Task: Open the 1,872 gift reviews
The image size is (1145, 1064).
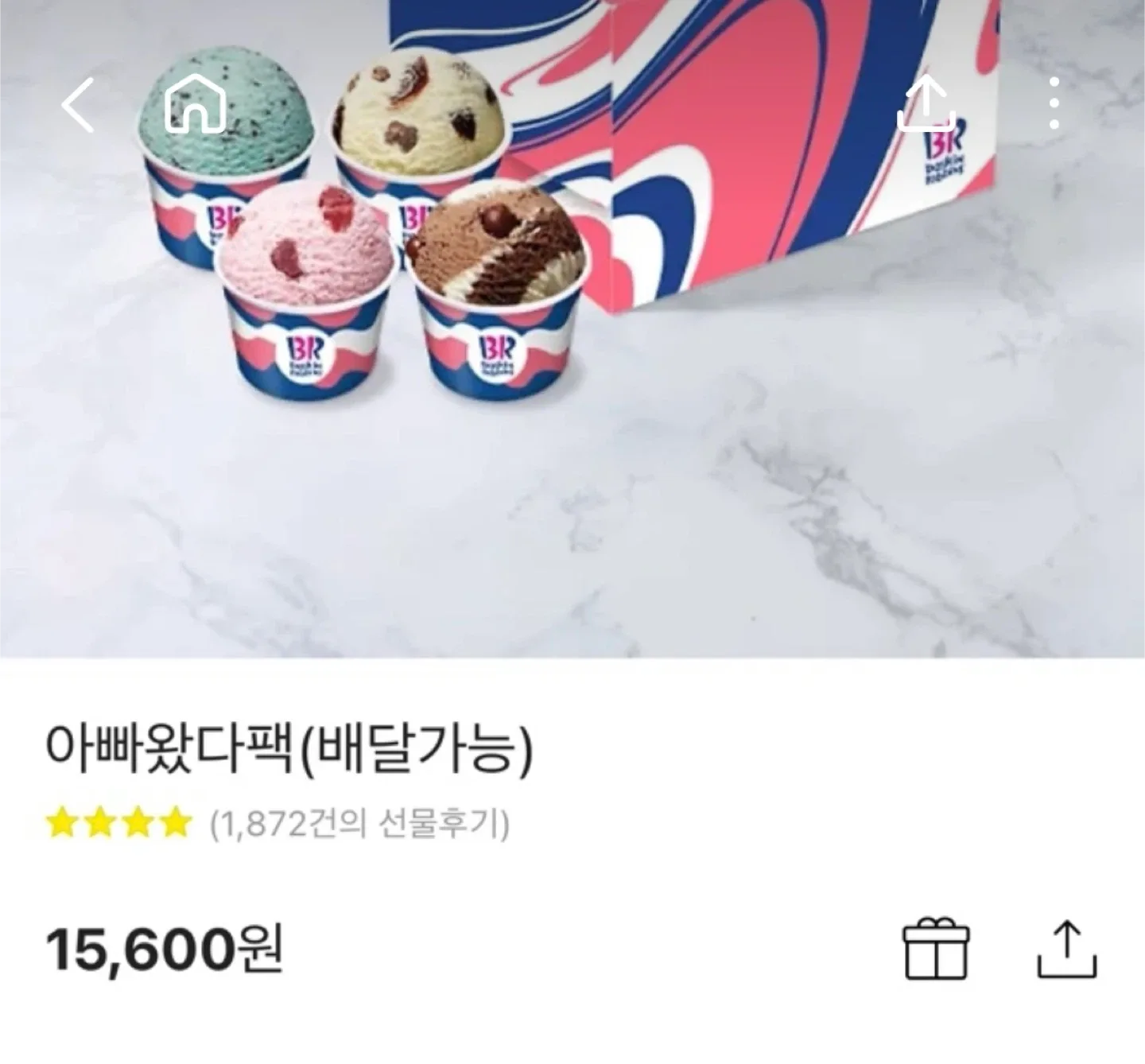Action: (359, 825)
